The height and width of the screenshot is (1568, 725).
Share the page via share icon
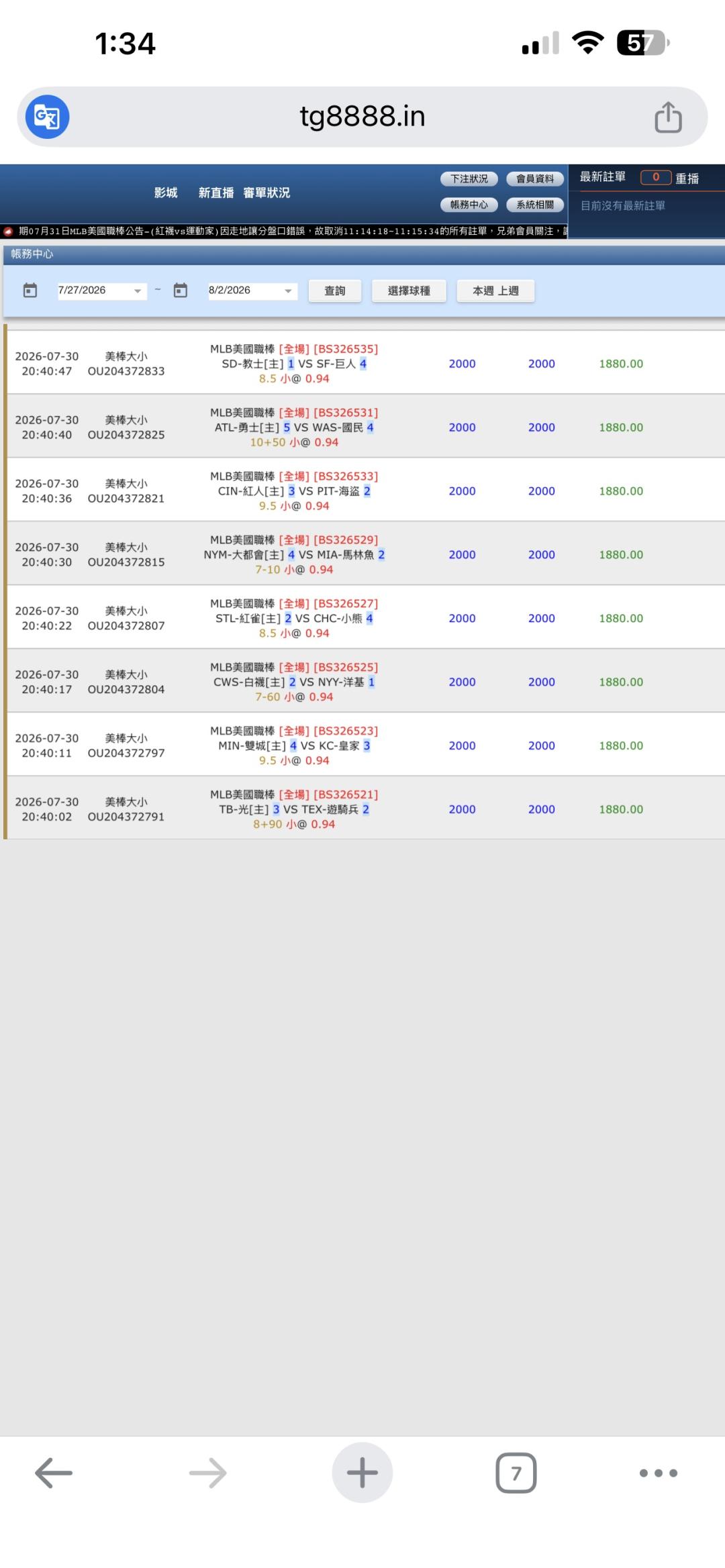pyautogui.click(x=668, y=117)
